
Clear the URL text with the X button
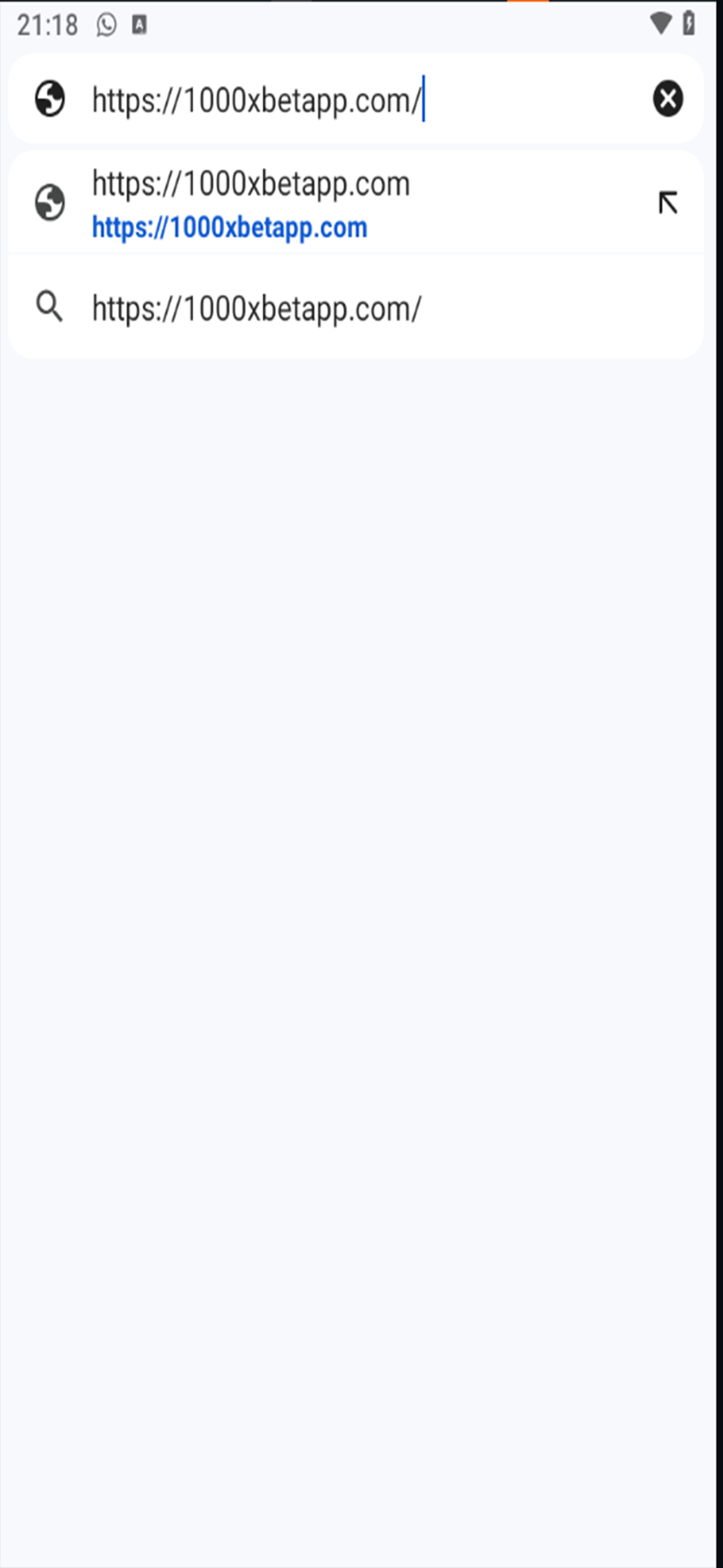[x=668, y=99]
